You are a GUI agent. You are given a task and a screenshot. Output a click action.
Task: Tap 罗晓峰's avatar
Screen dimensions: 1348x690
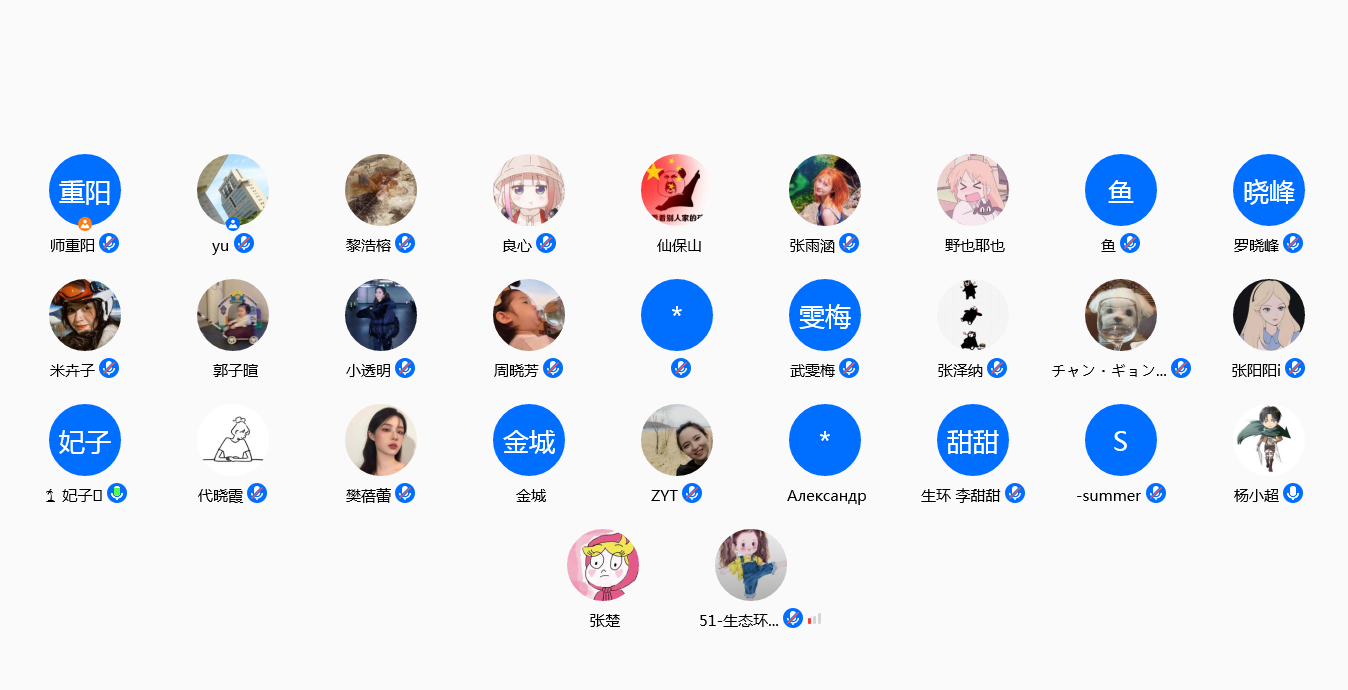(x=1269, y=190)
